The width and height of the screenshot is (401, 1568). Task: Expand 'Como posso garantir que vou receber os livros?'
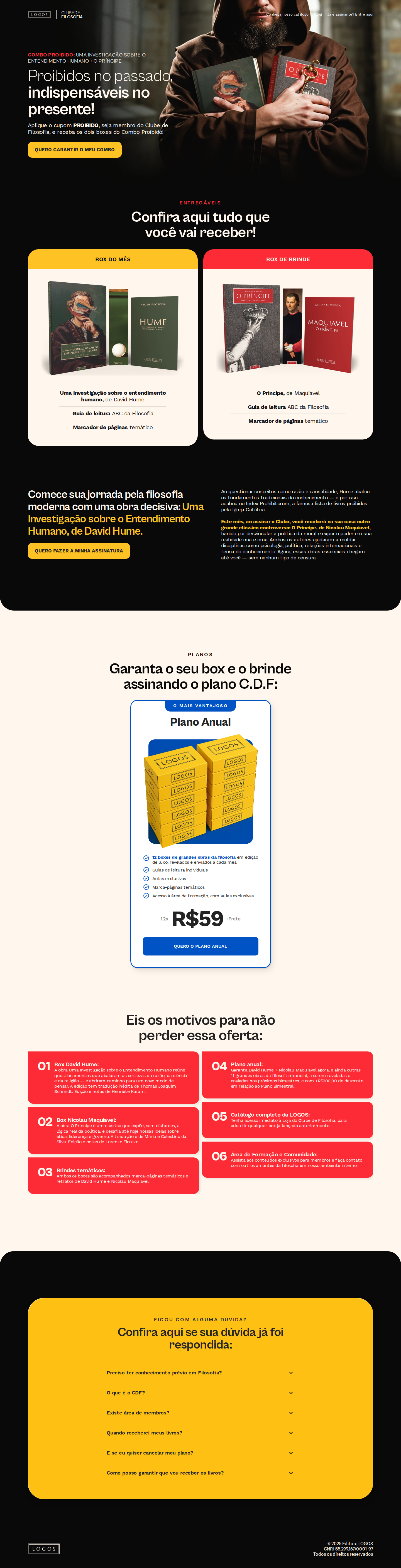coord(200,1473)
